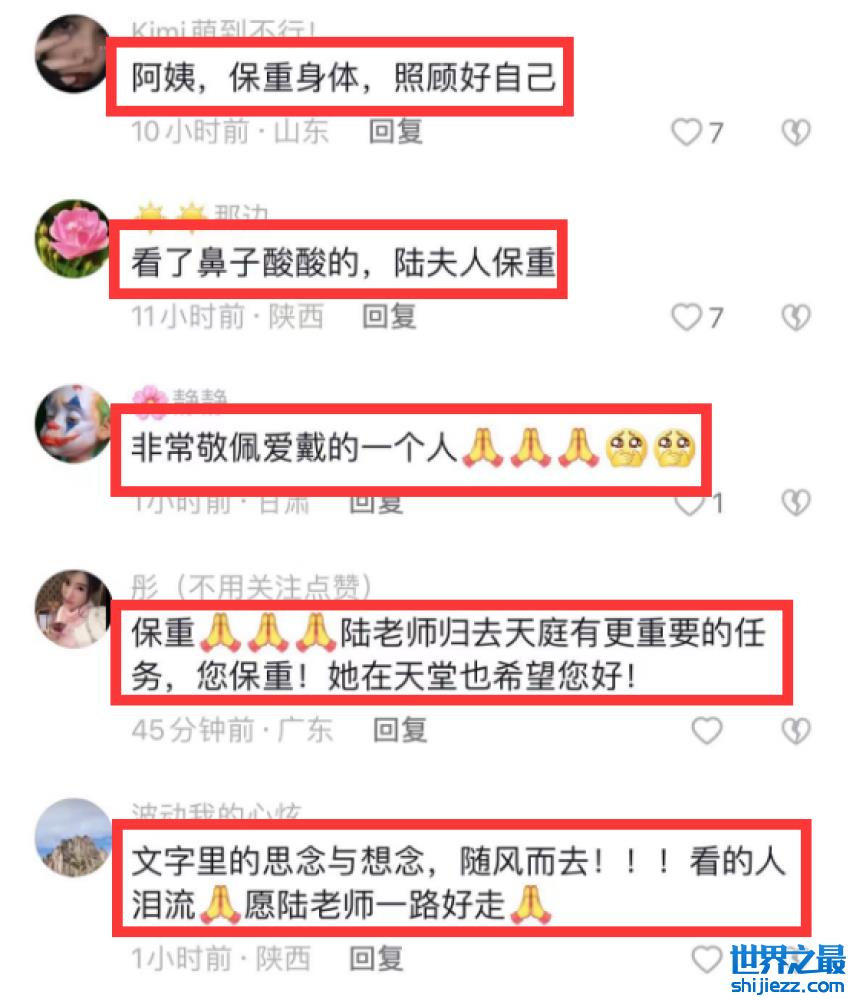
Task: Like the comment from 彤（不用关注点赞）
Action: click(x=707, y=731)
